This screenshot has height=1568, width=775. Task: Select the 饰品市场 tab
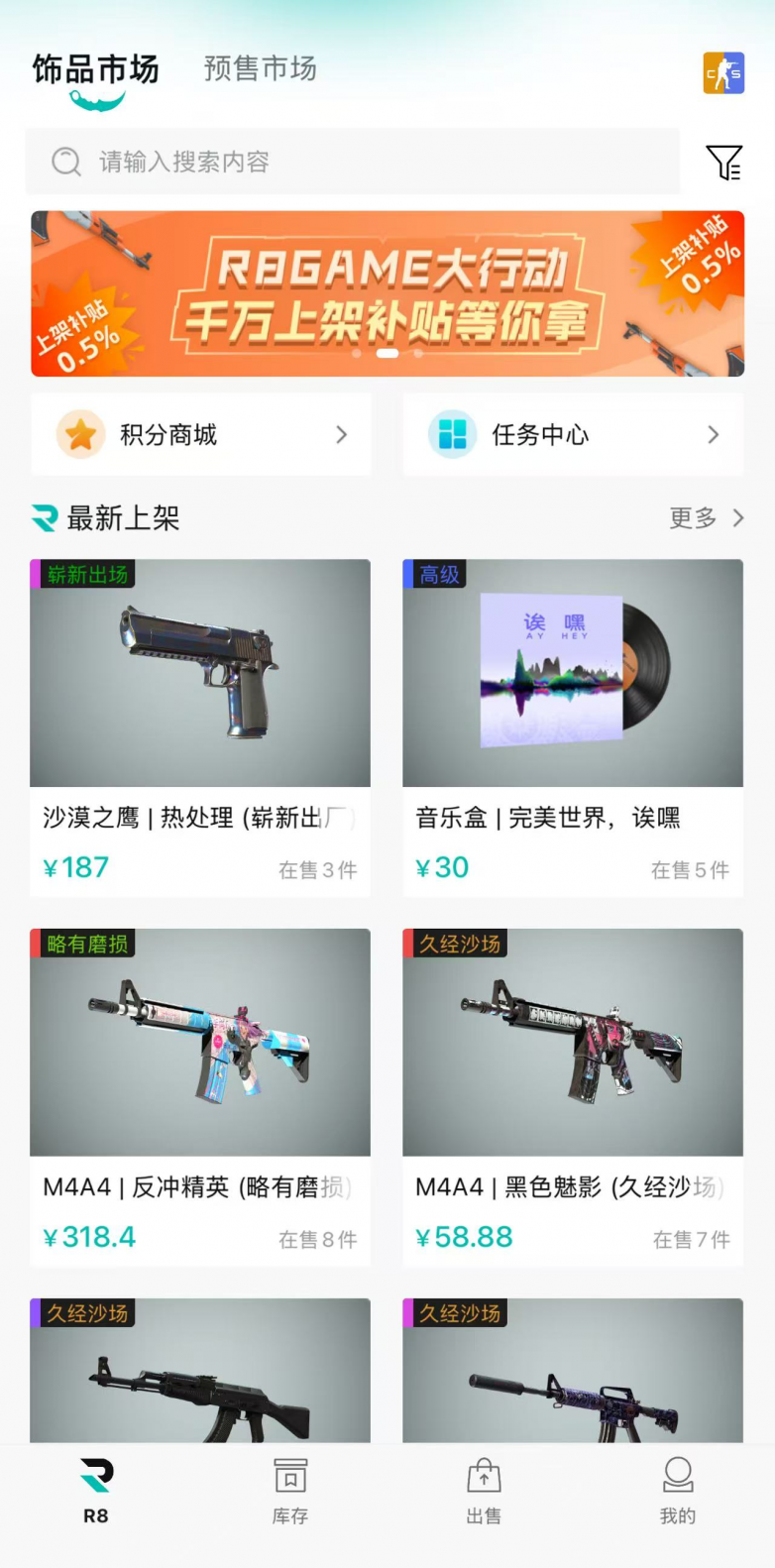point(95,69)
